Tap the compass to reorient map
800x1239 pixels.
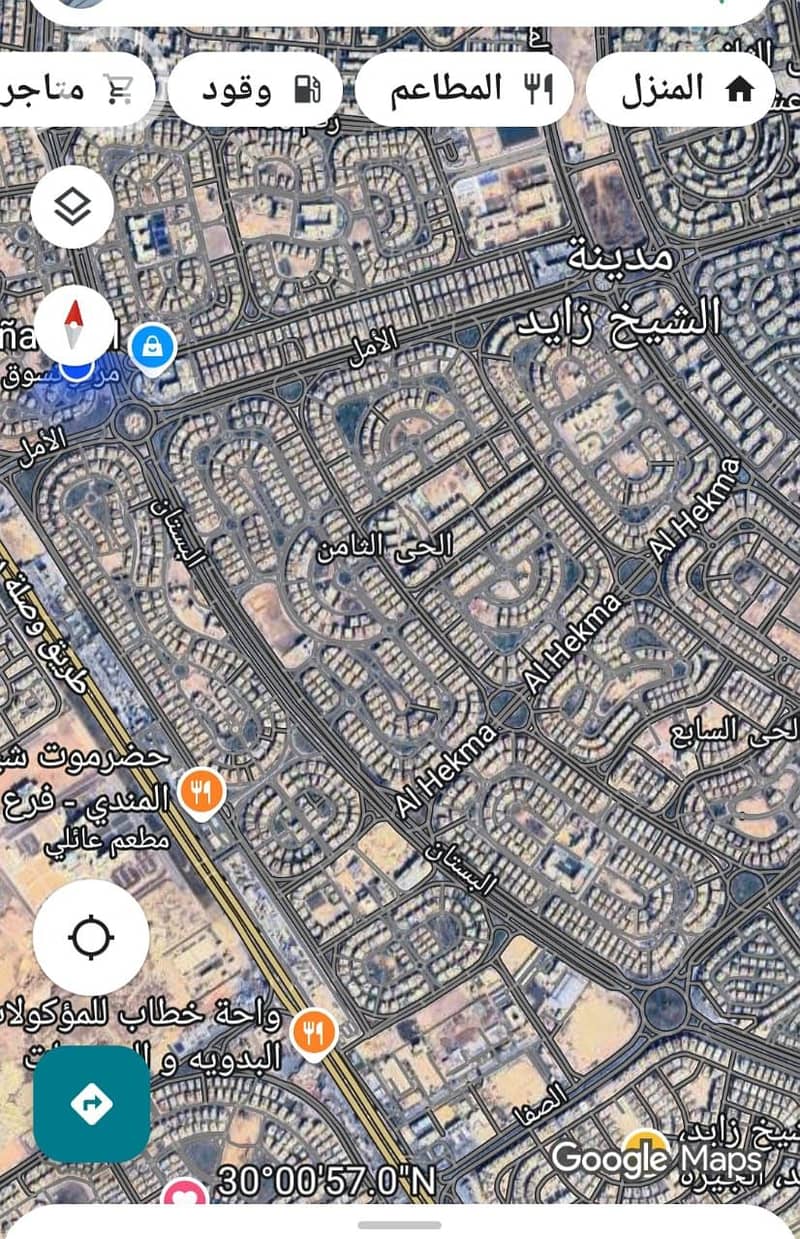(73, 324)
